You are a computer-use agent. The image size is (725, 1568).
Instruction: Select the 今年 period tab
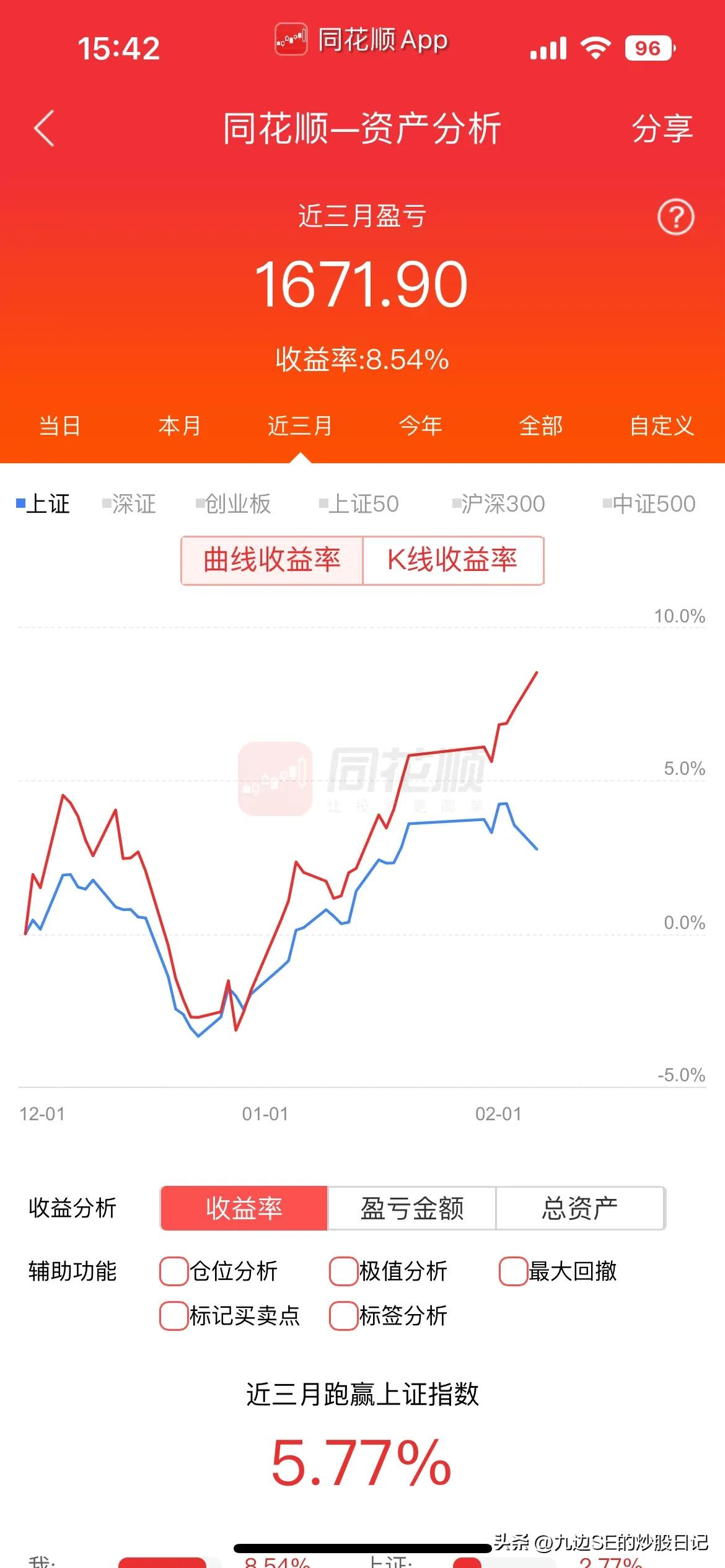coord(421,426)
